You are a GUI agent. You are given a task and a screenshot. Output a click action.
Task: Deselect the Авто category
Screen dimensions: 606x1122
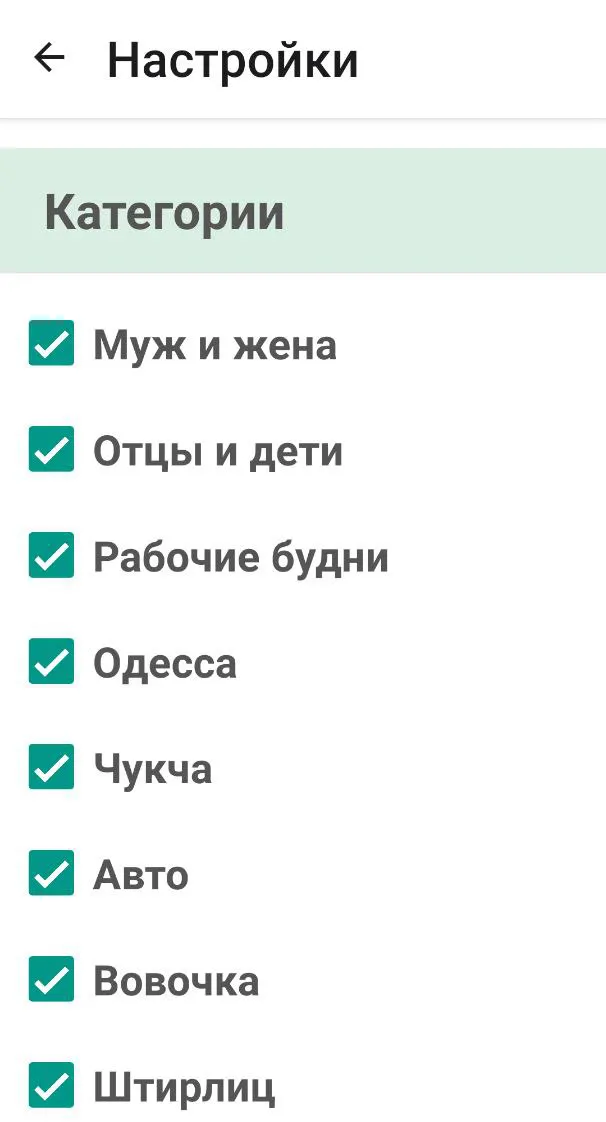[x=52, y=873]
